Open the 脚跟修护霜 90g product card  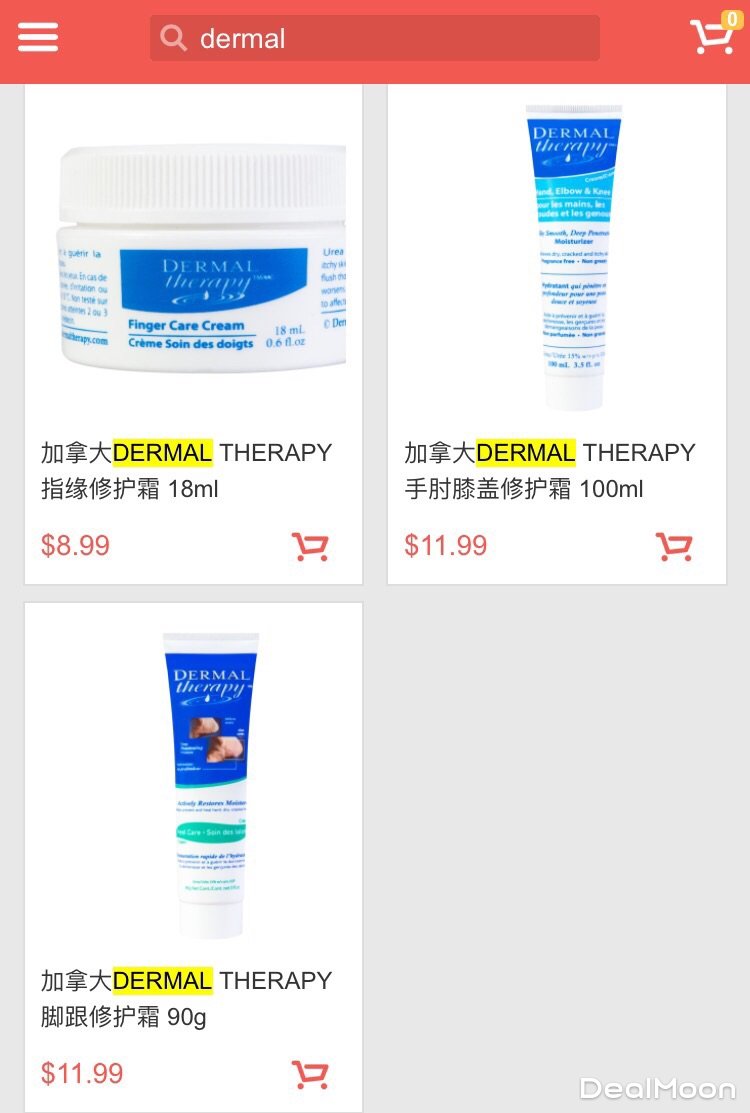[193, 820]
